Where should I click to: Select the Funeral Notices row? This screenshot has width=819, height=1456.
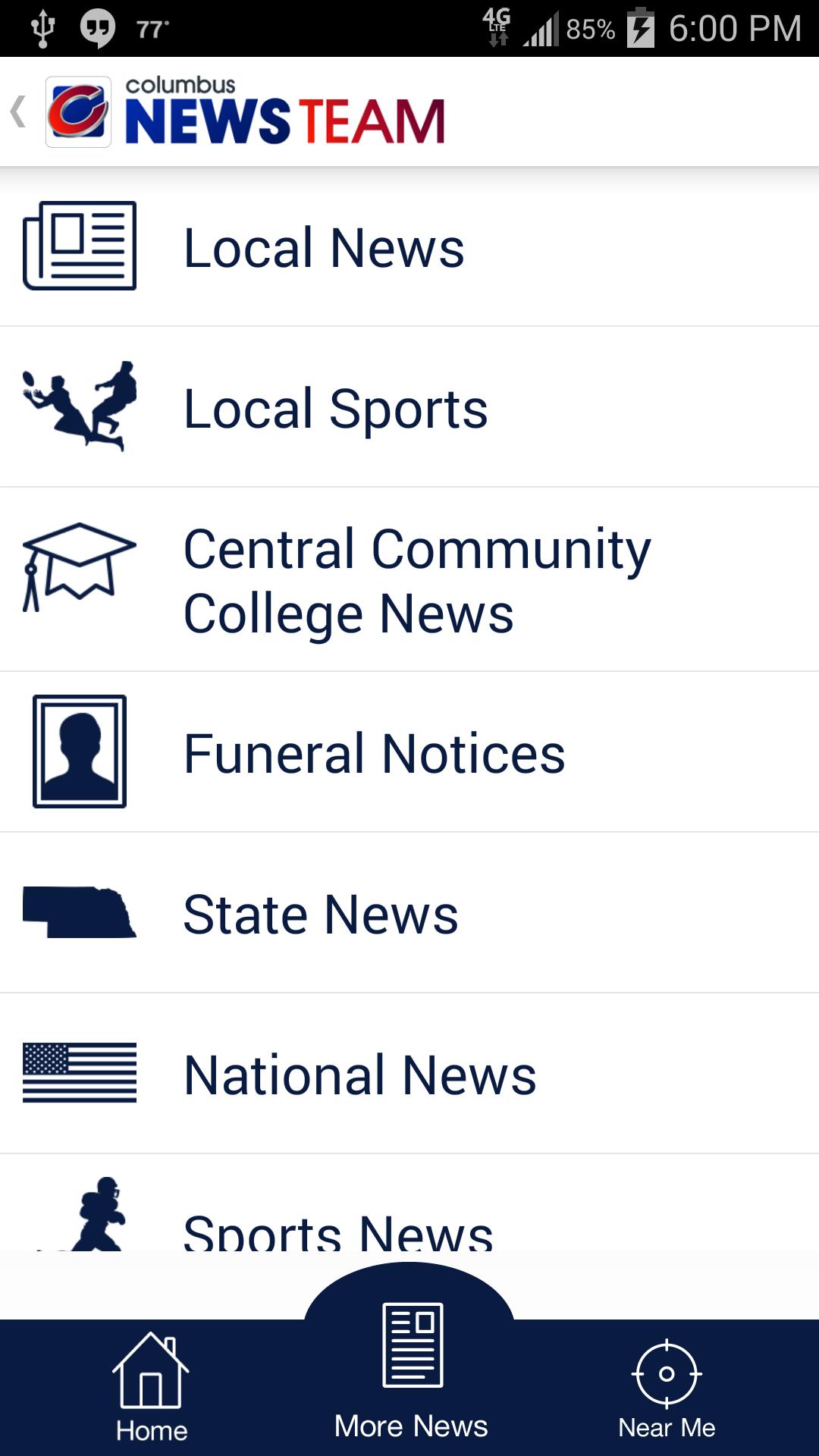[375, 752]
